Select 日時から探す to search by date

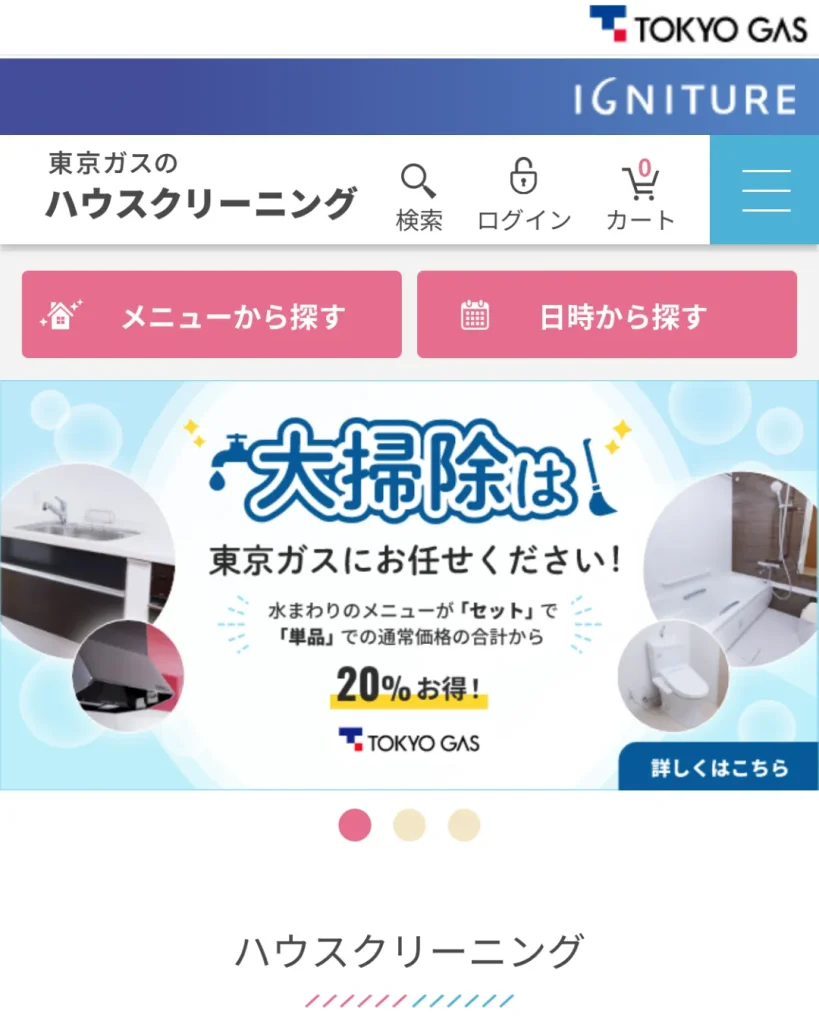click(x=608, y=313)
